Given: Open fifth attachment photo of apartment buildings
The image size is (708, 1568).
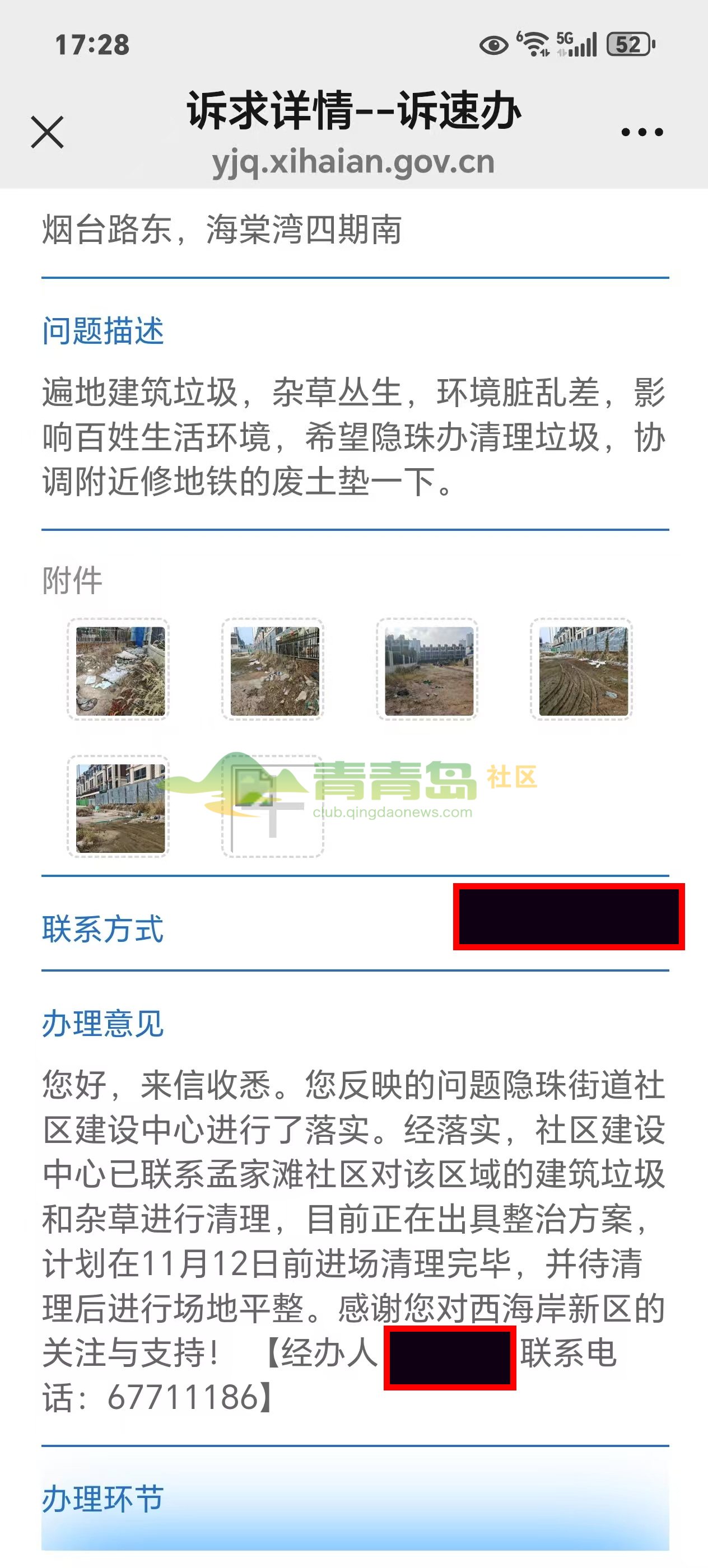Looking at the screenshot, I should tap(119, 807).
